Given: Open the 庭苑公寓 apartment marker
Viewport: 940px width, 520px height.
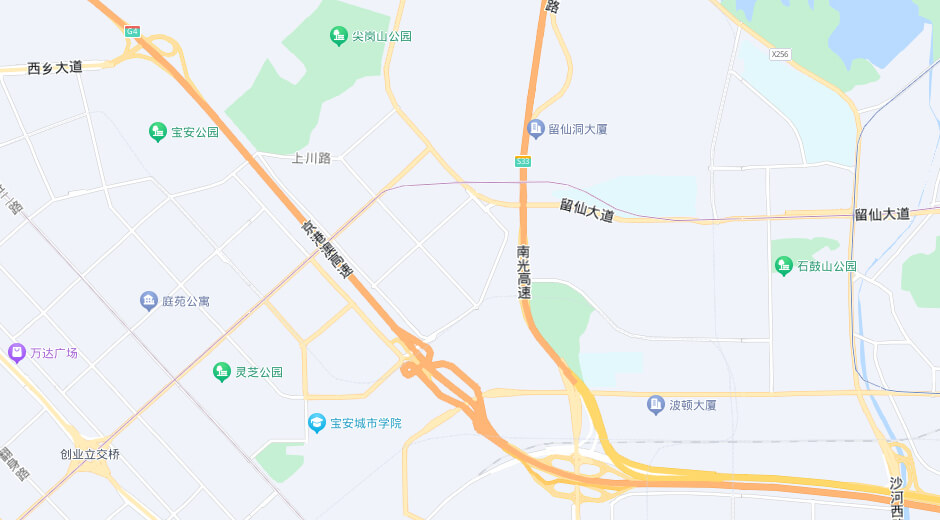Looking at the screenshot, I should point(149,301).
